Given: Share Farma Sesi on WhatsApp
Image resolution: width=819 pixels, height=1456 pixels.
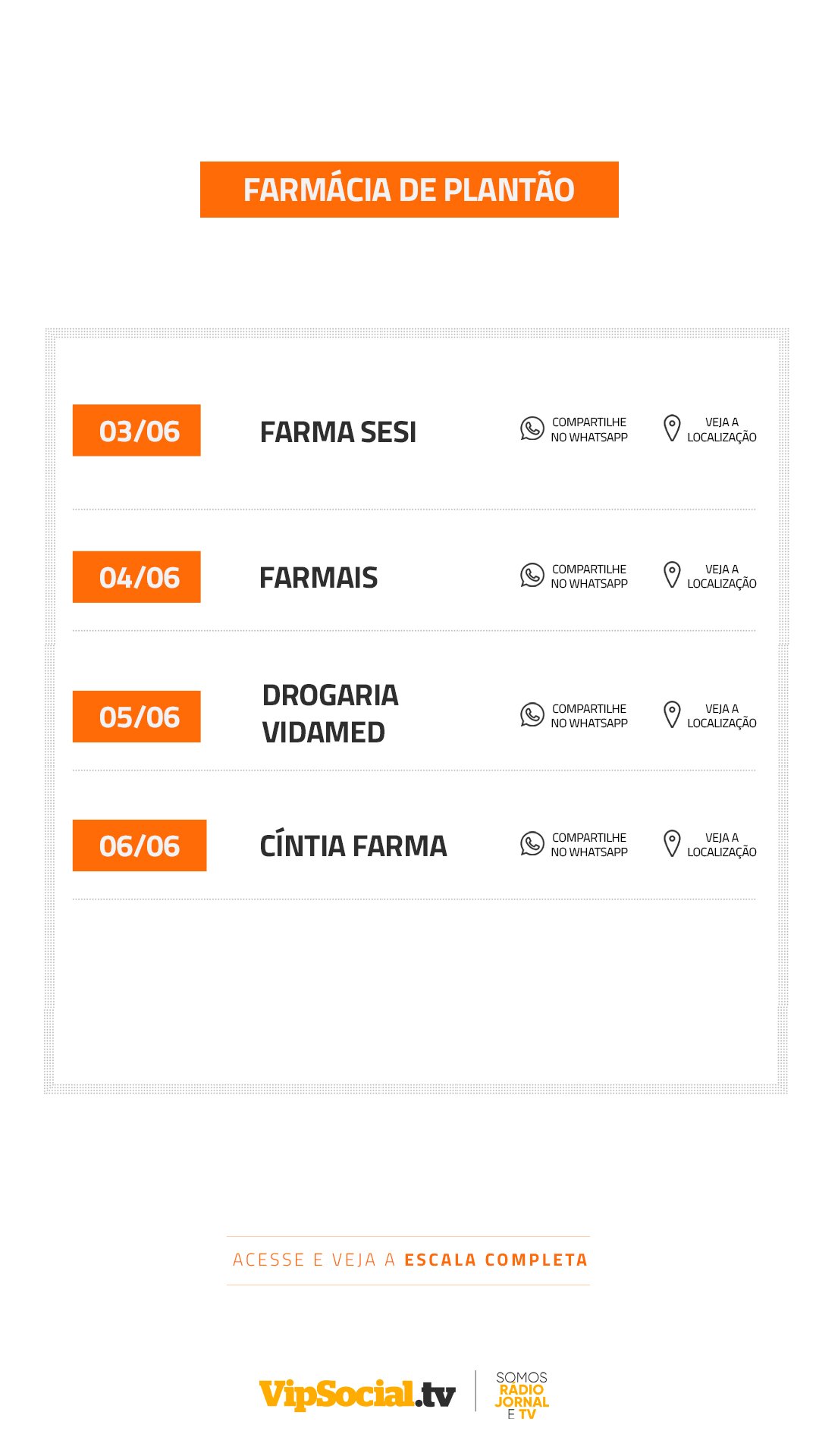Looking at the screenshot, I should coord(574,429).
